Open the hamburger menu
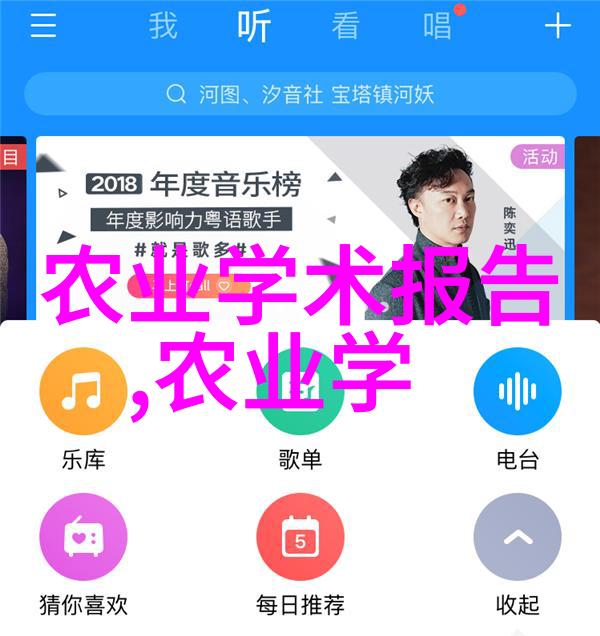Screen dimensions: 600x636 43,26
